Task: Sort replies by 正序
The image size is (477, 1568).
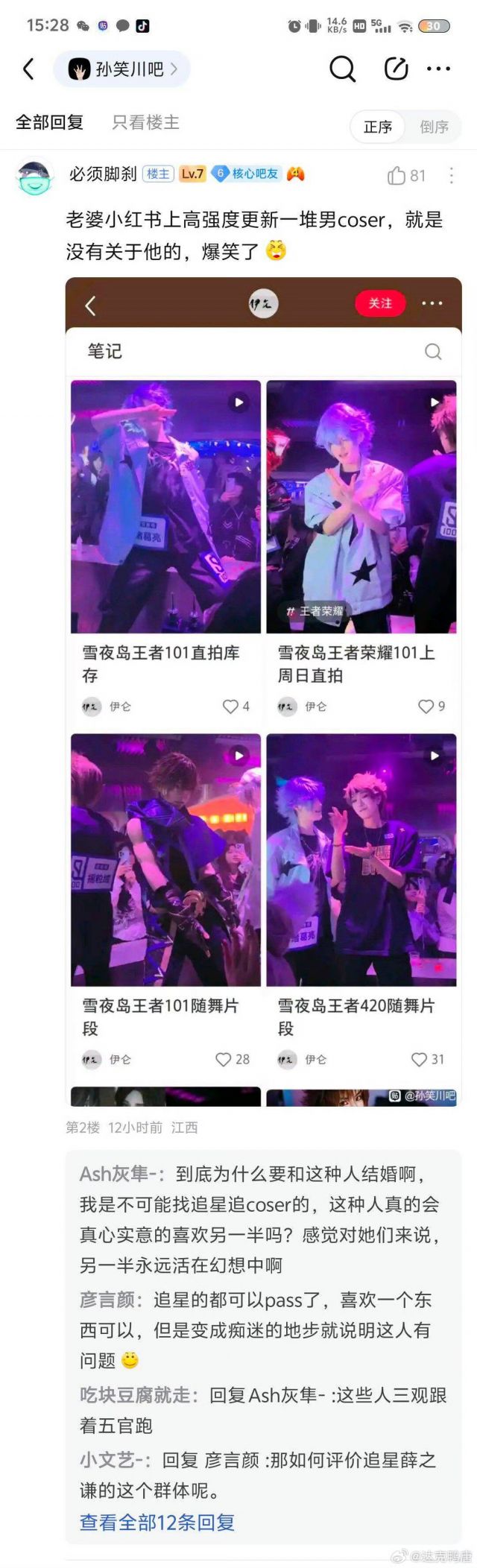Action: (378, 127)
